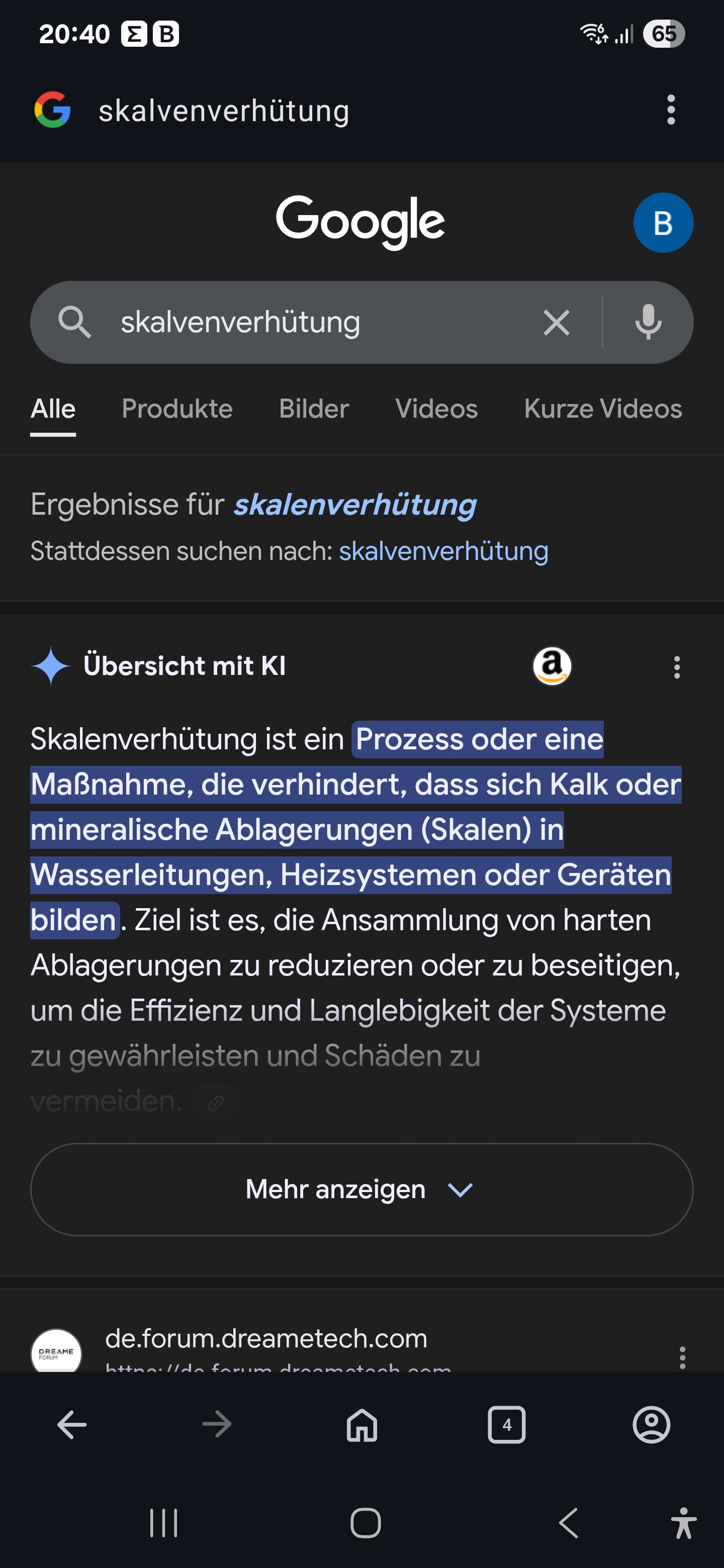This screenshot has height=1568, width=724.
Task: Go back with browser back arrow
Action: click(x=72, y=1426)
